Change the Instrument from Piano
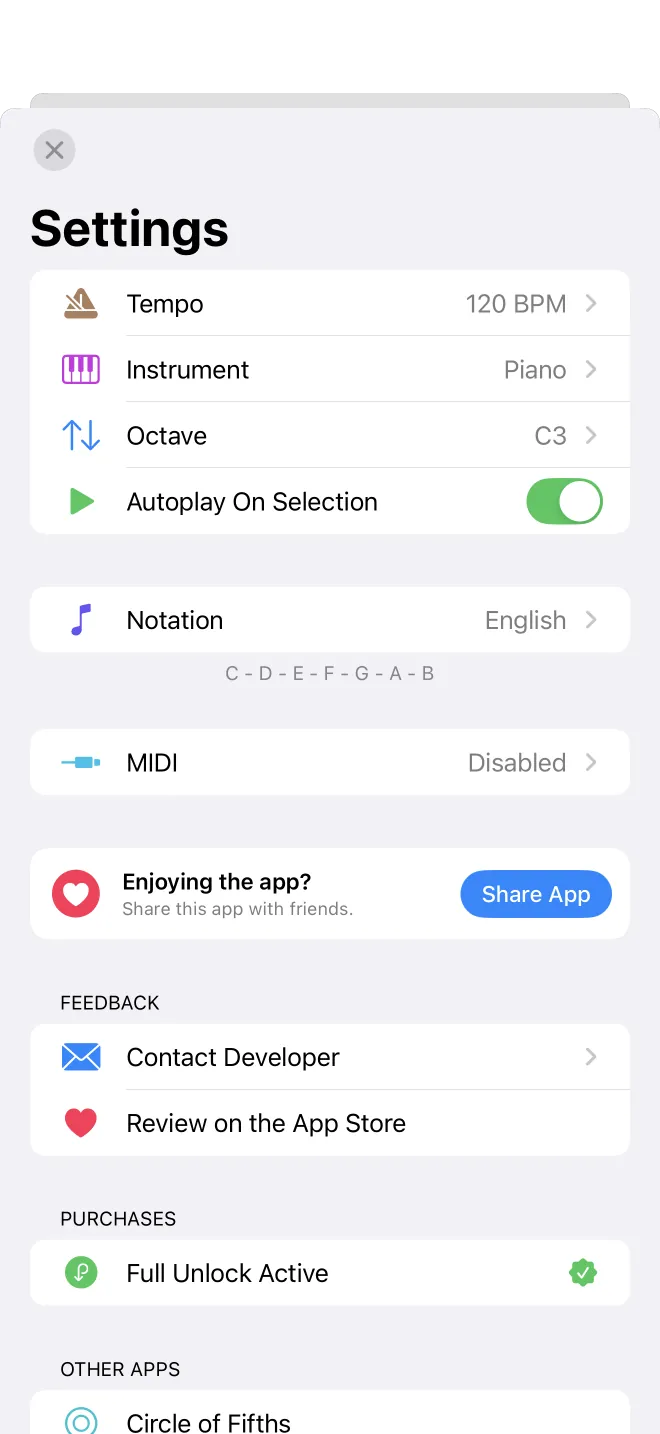The height and width of the screenshot is (1434, 660). (x=330, y=369)
